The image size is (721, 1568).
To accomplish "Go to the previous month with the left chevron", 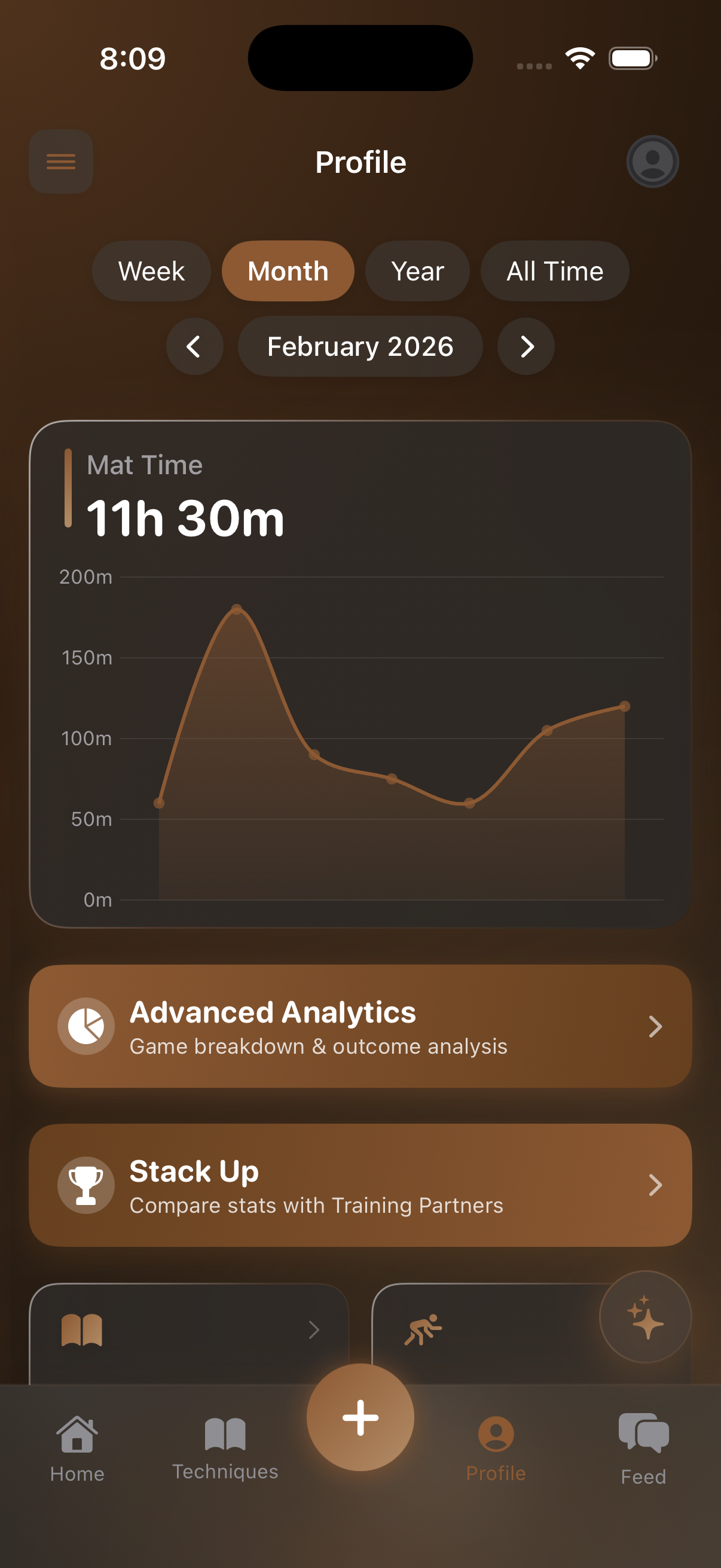I will (194, 346).
